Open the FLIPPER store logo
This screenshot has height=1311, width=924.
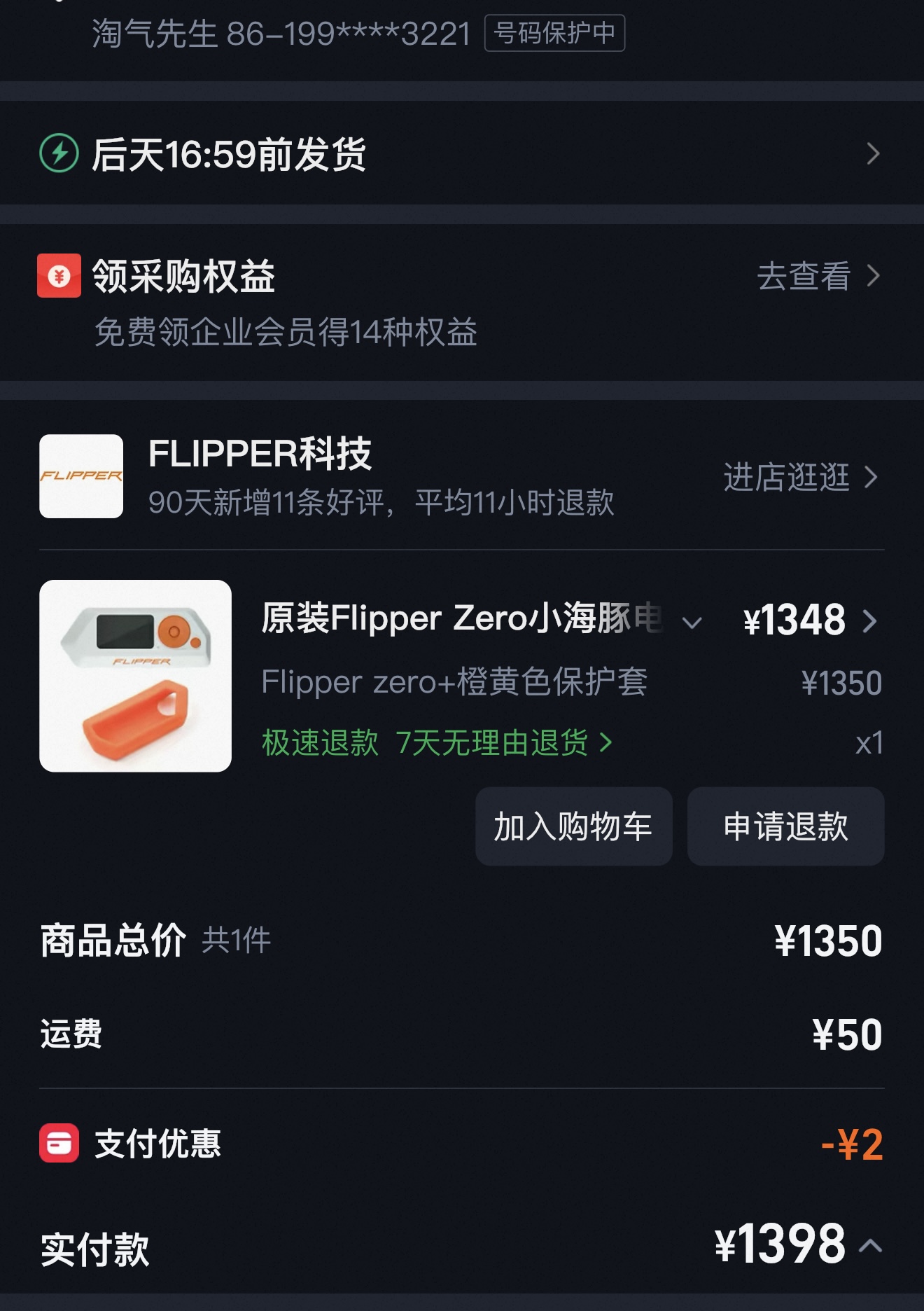click(x=81, y=475)
